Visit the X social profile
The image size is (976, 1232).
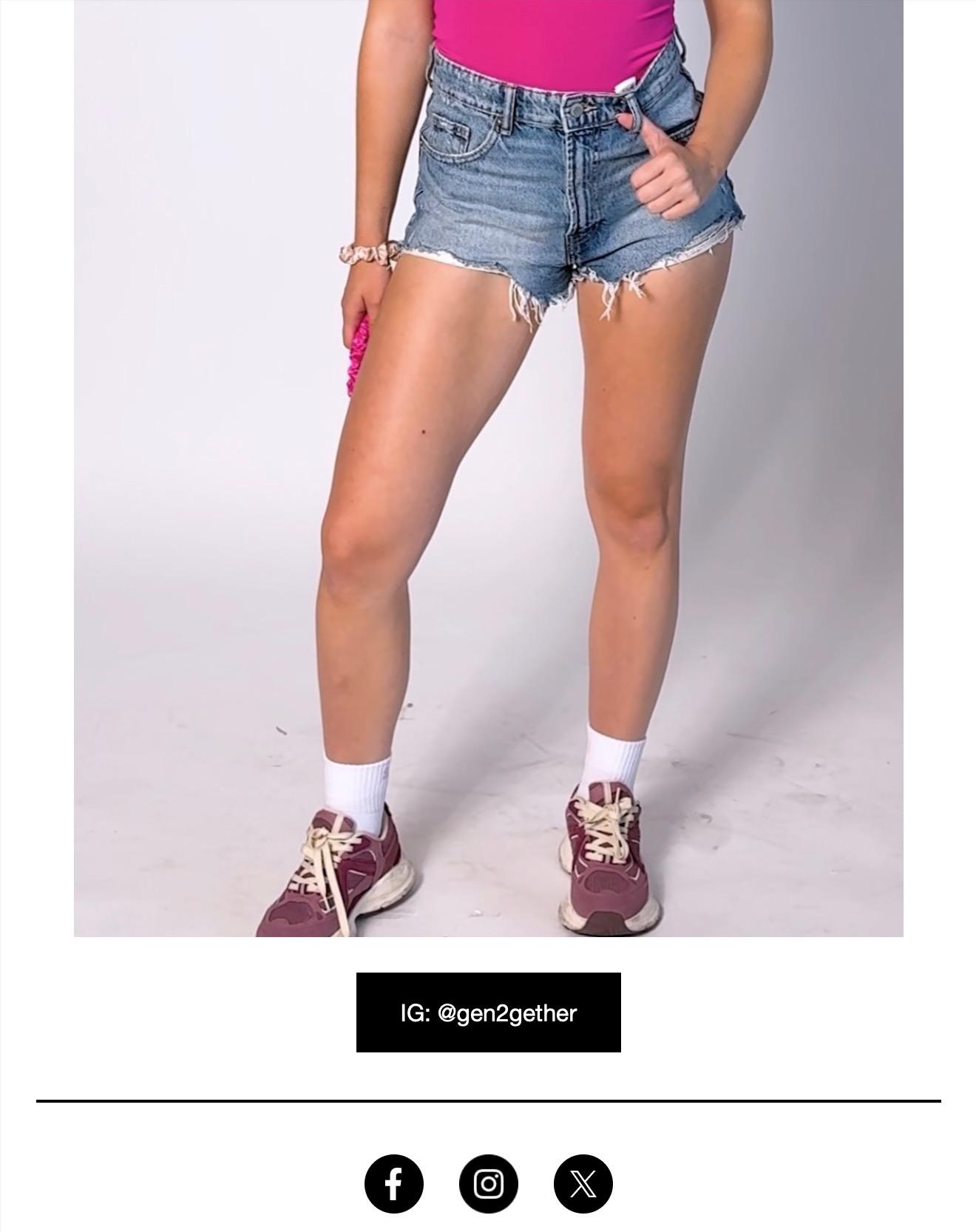click(x=583, y=1183)
